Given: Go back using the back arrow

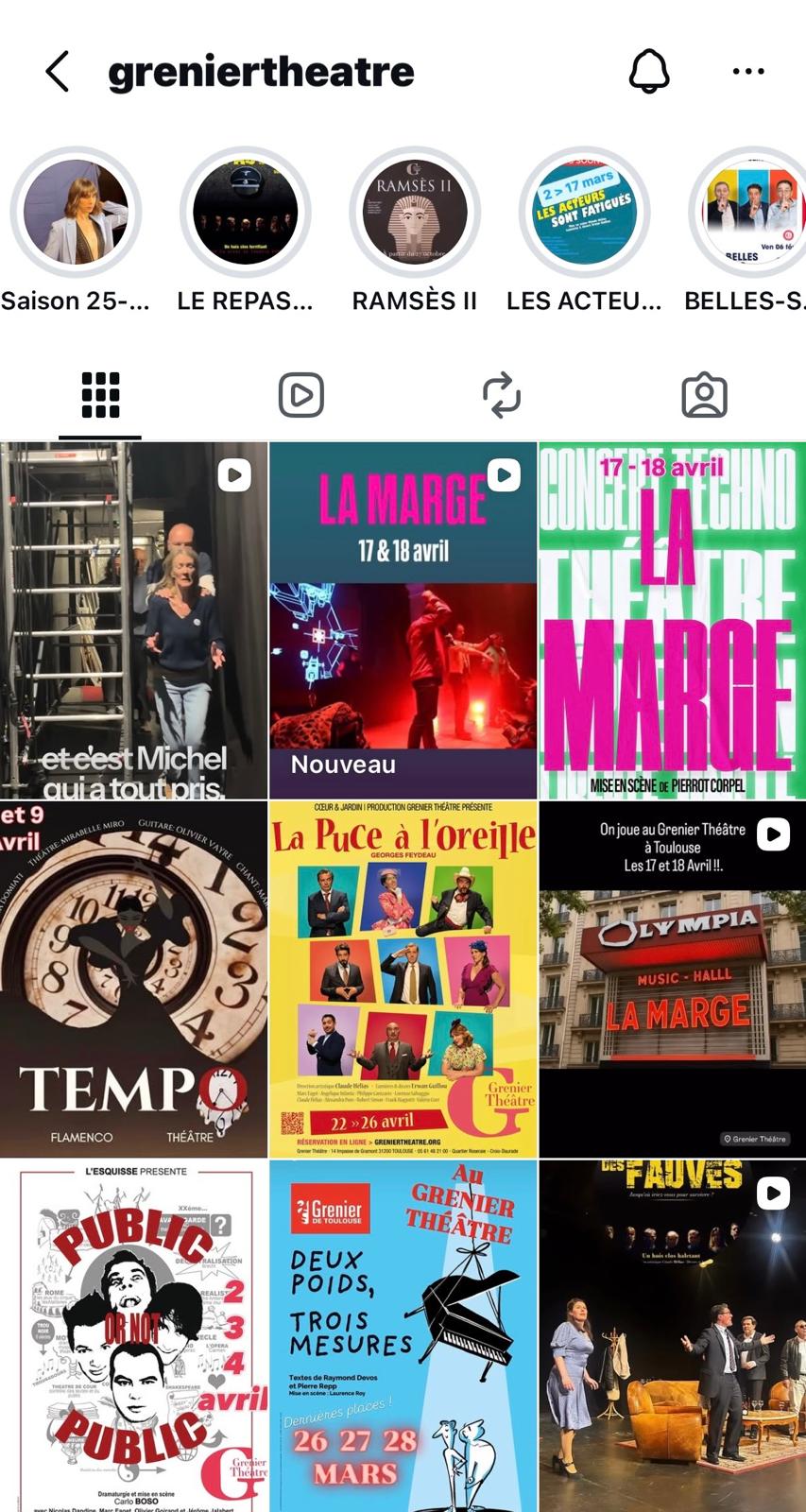Looking at the screenshot, I should 57,71.
